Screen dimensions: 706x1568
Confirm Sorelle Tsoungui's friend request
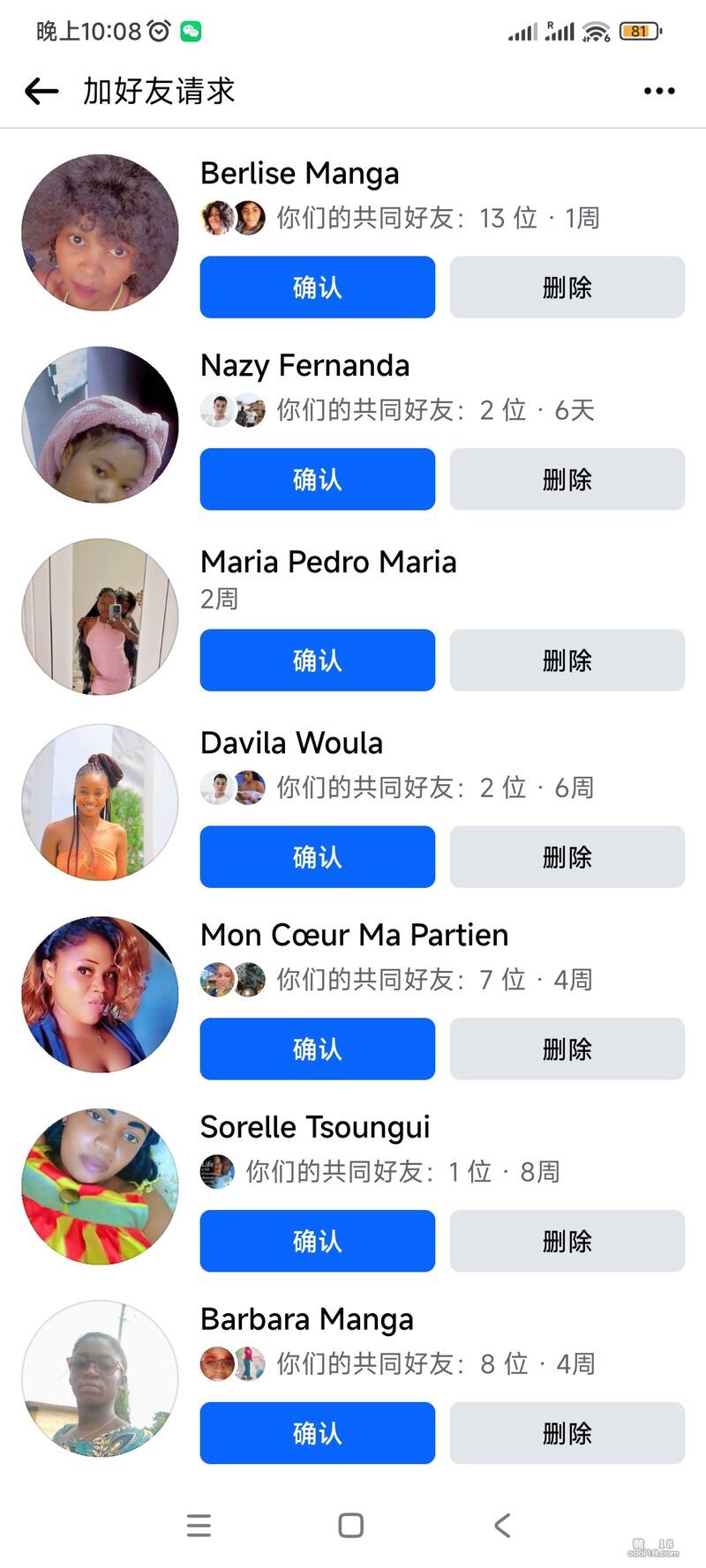[x=317, y=1241]
